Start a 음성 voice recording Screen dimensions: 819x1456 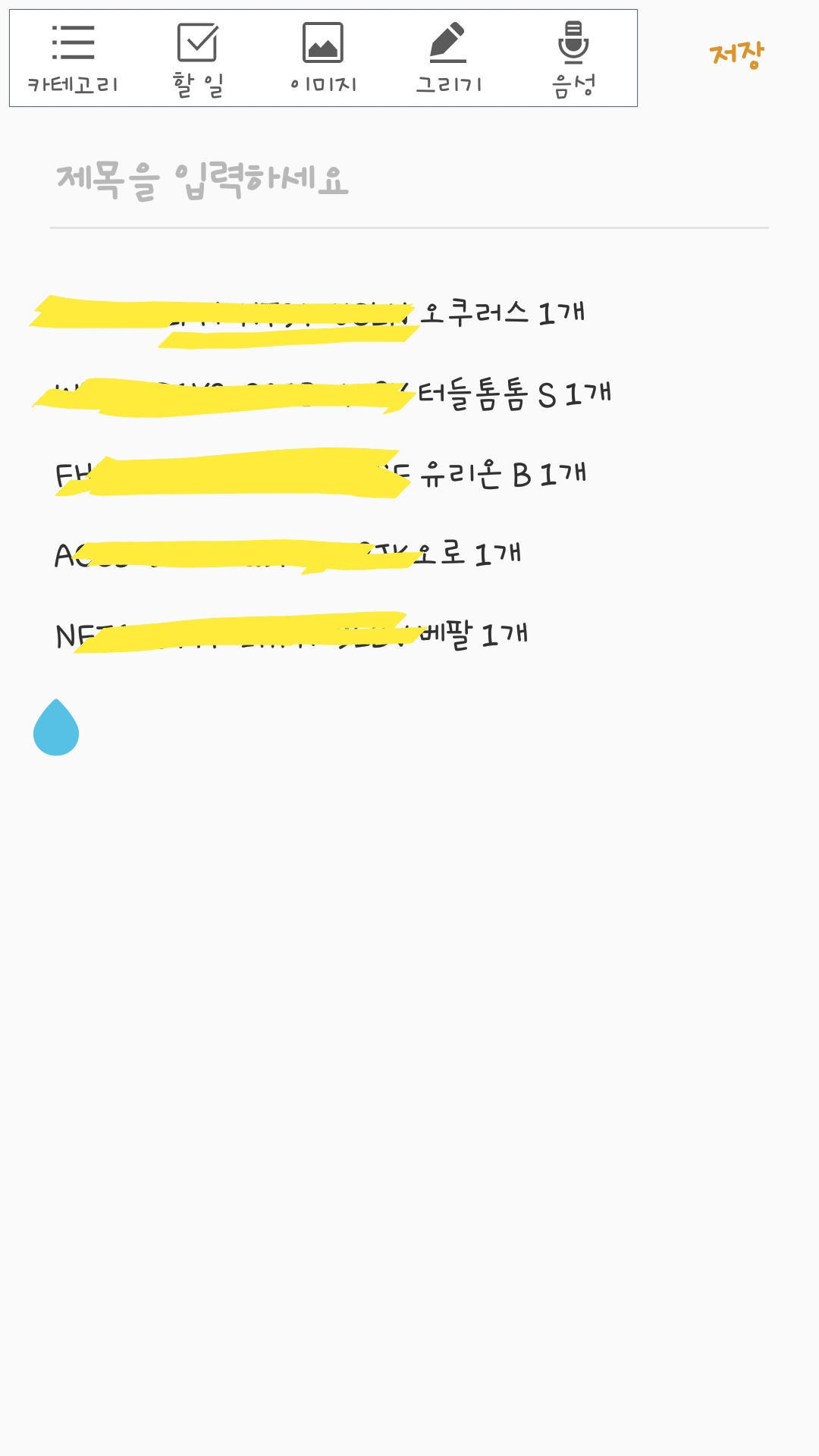(x=574, y=58)
